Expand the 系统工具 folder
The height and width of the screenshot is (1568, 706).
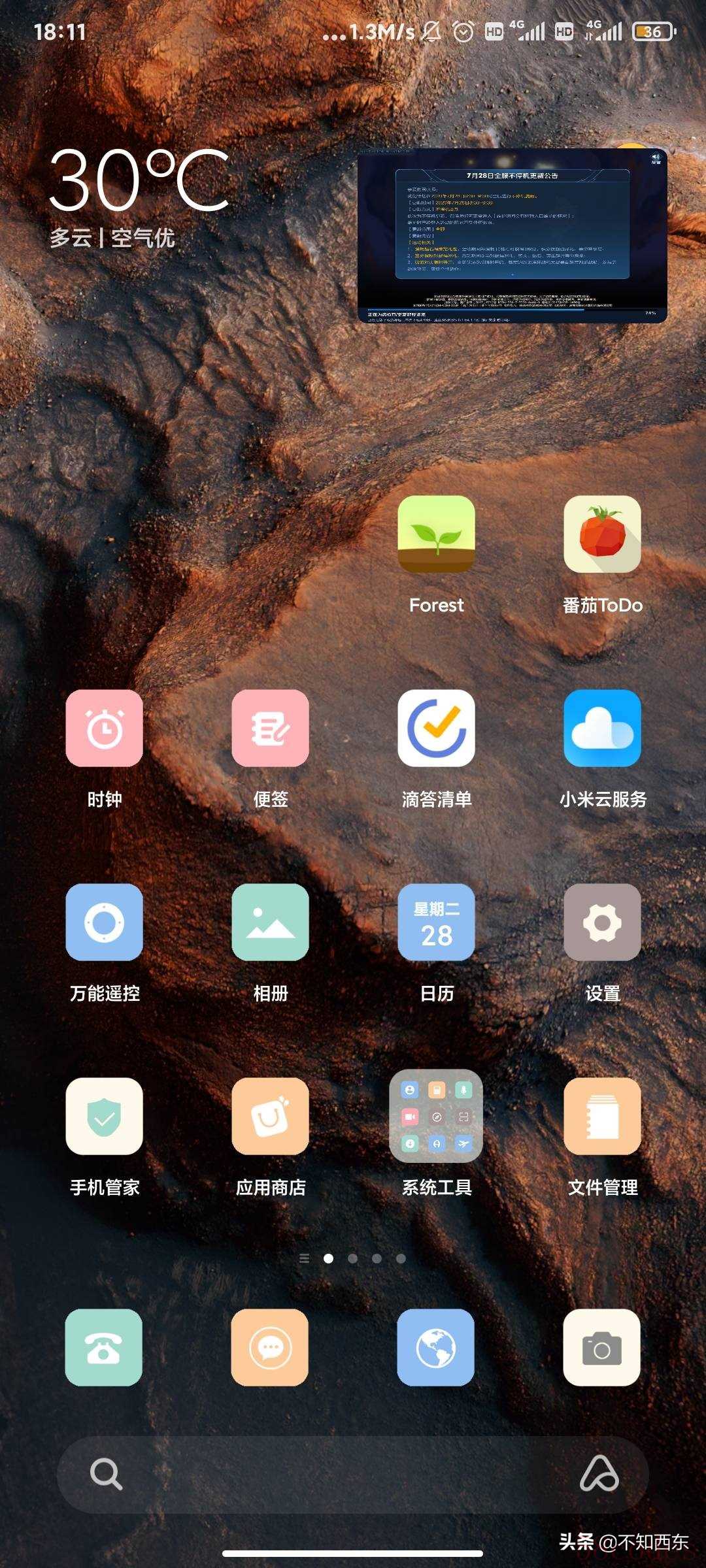tap(436, 1116)
